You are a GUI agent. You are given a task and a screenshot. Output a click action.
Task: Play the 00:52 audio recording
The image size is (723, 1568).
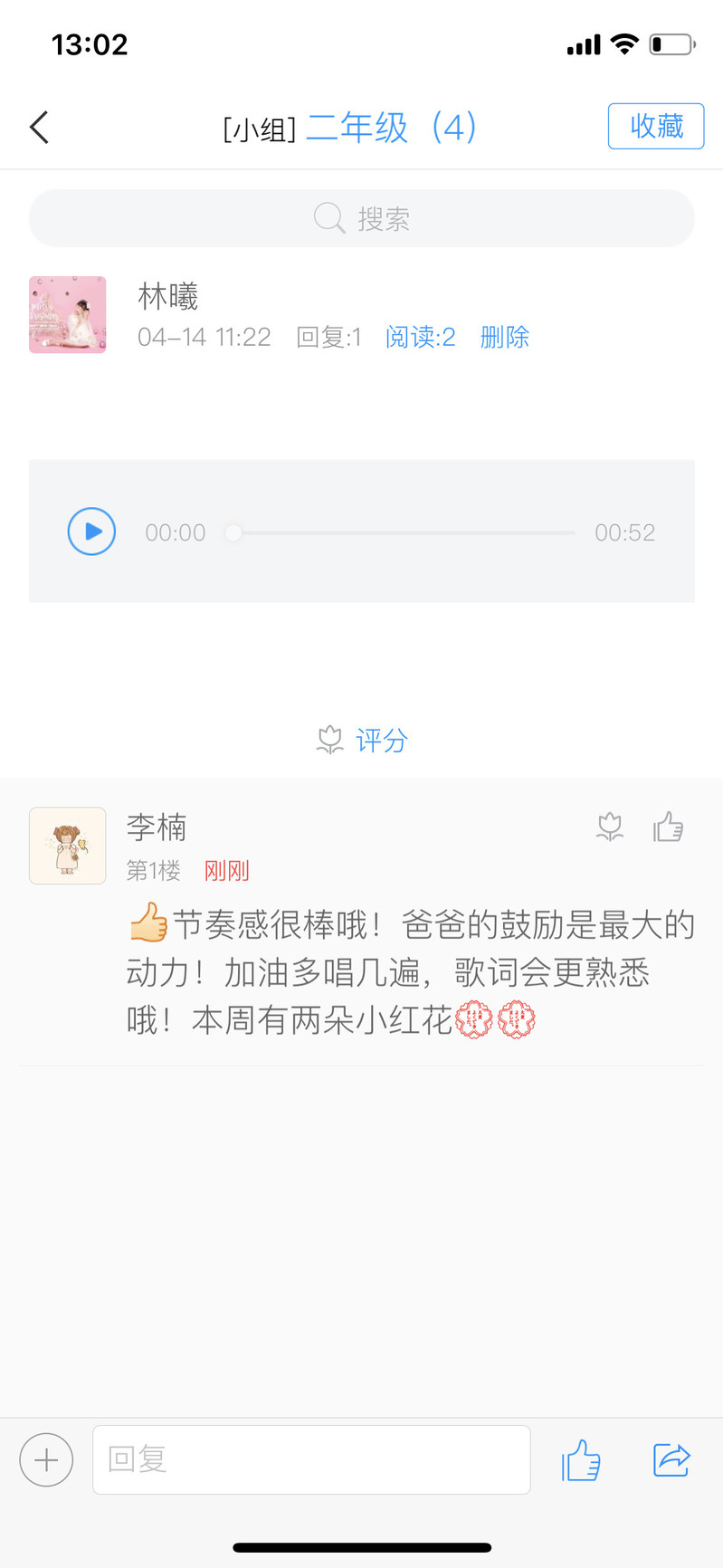coord(91,531)
